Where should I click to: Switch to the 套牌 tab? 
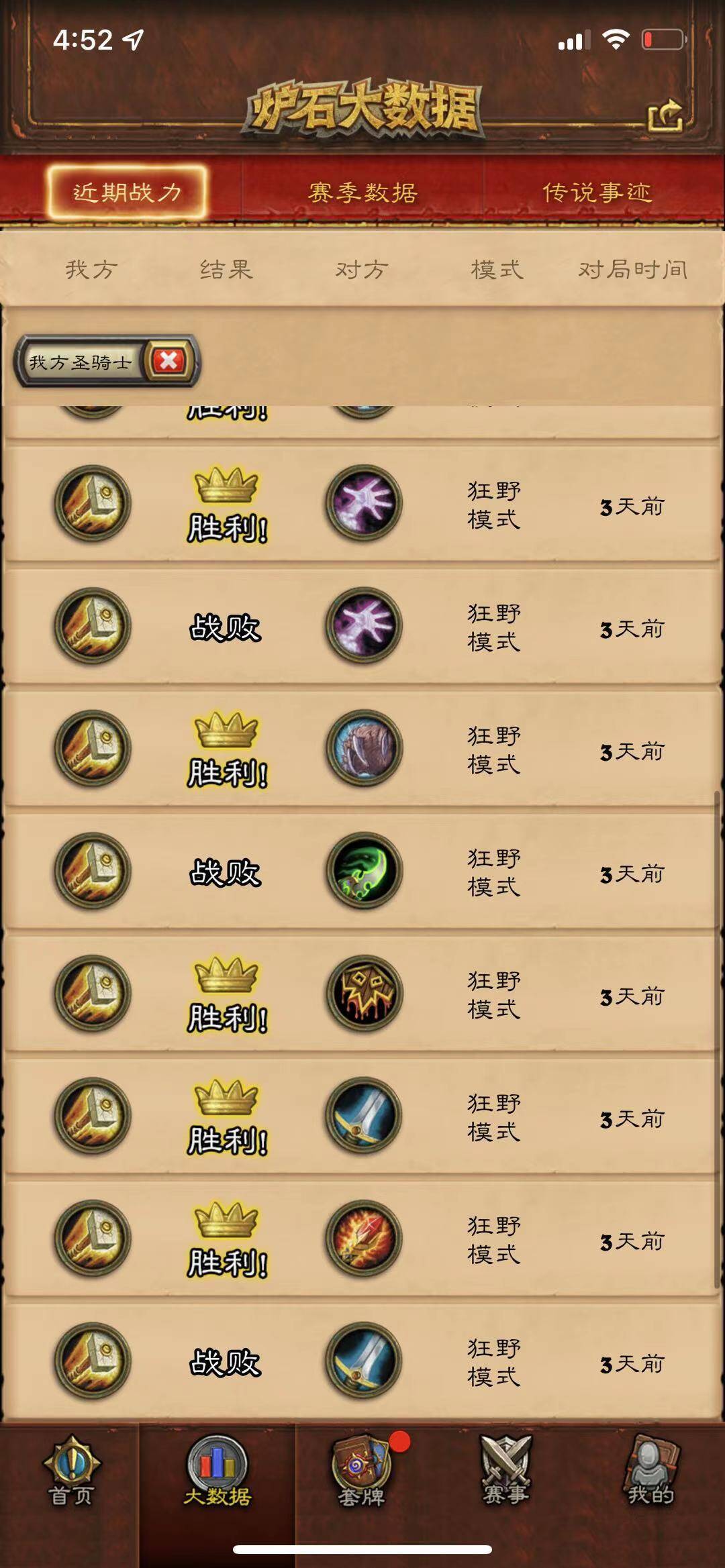(x=362, y=1471)
